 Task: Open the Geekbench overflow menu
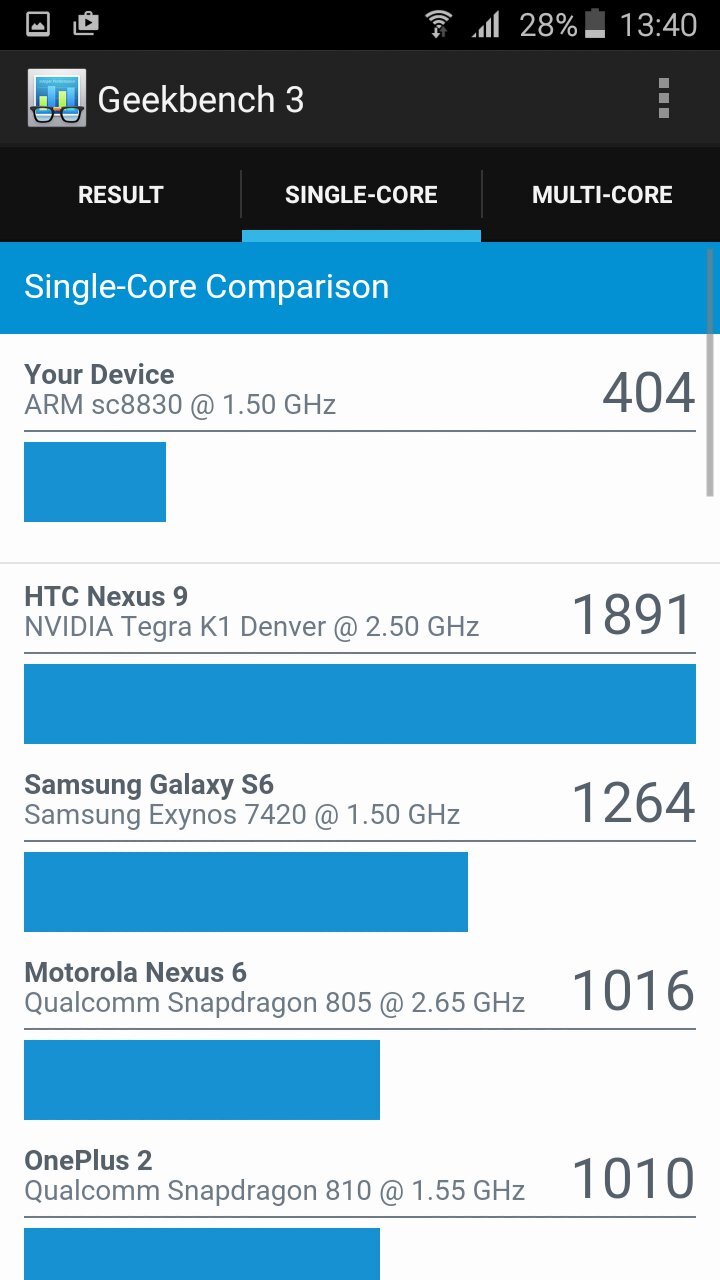click(663, 98)
